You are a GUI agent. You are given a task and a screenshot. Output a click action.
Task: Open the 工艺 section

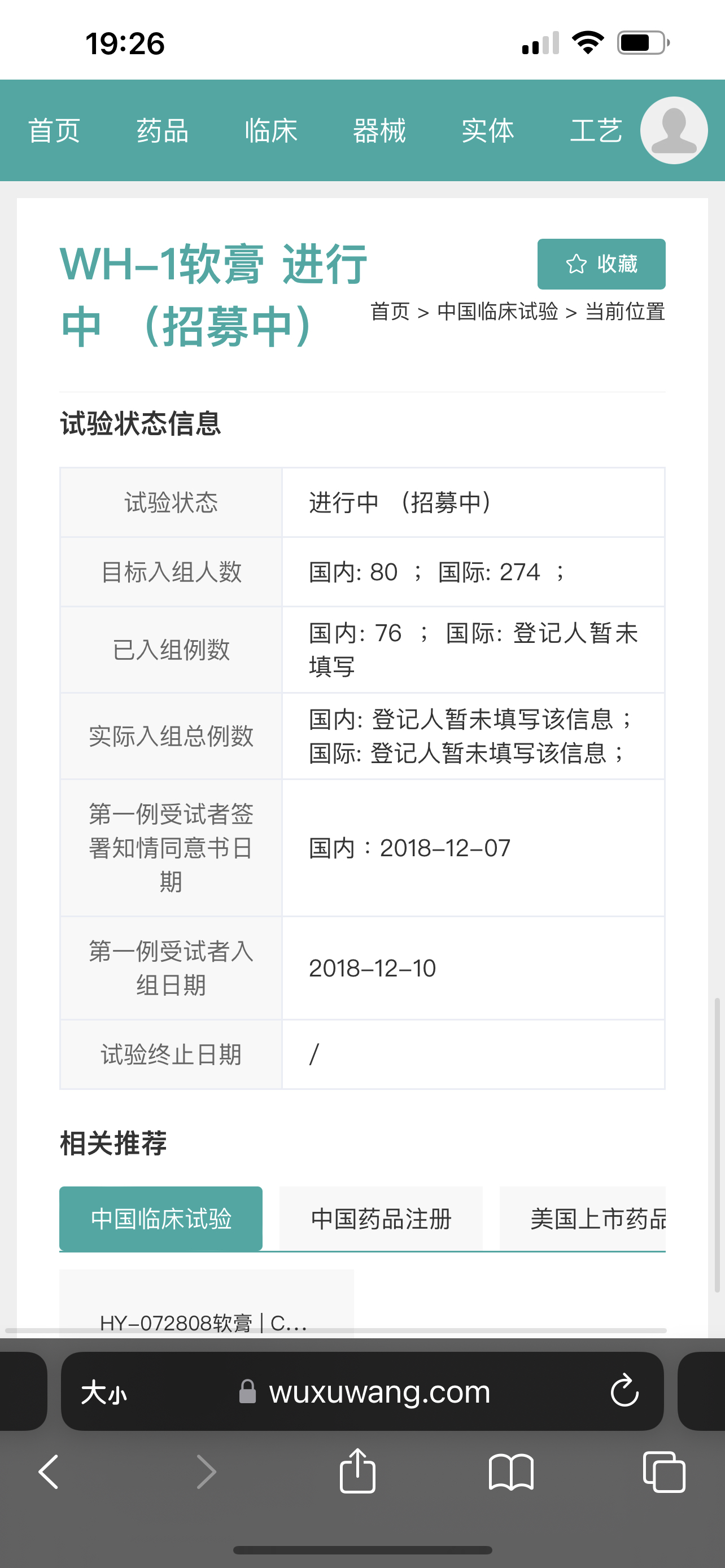click(x=596, y=131)
